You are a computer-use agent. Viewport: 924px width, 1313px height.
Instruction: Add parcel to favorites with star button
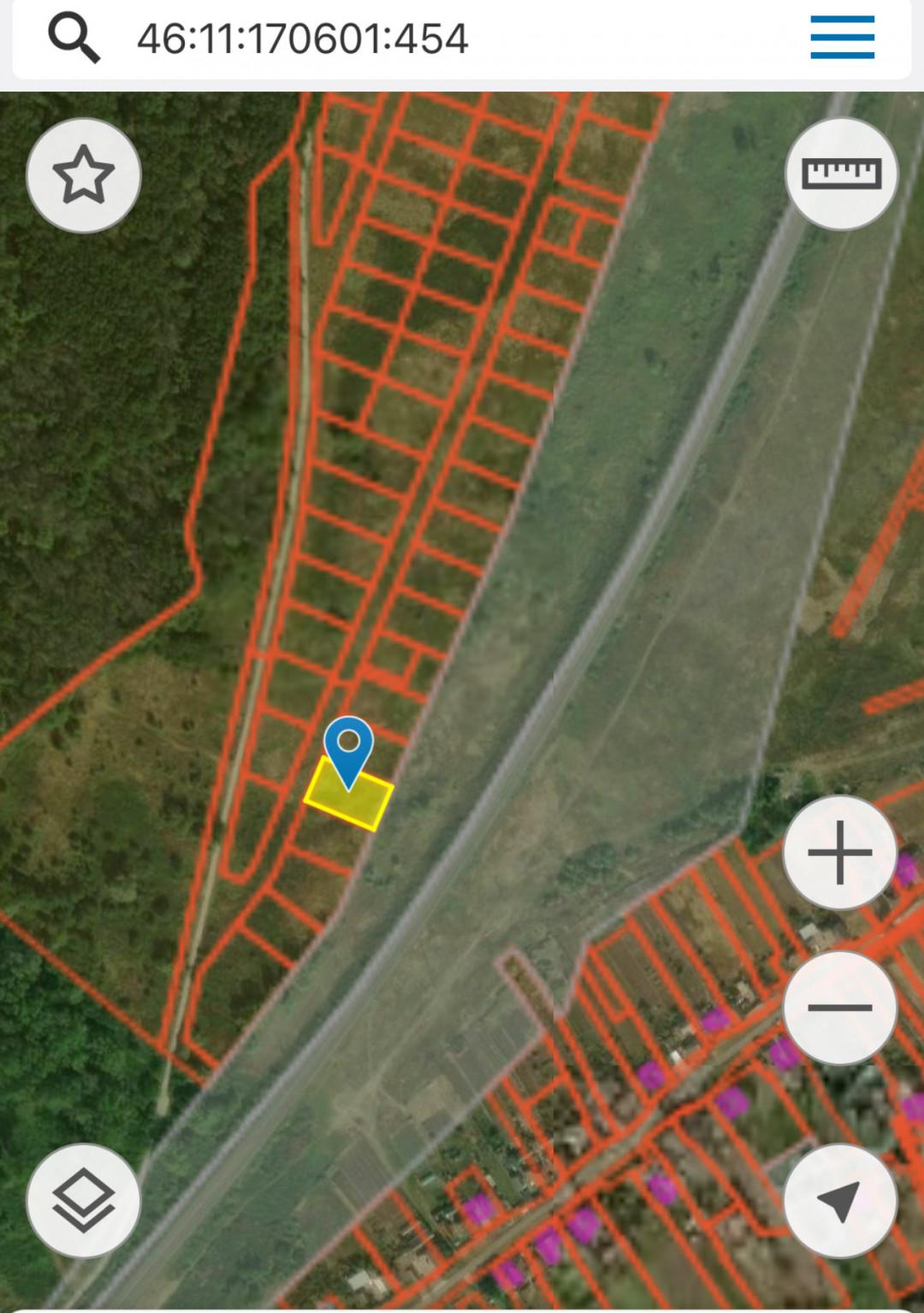pos(83,175)
